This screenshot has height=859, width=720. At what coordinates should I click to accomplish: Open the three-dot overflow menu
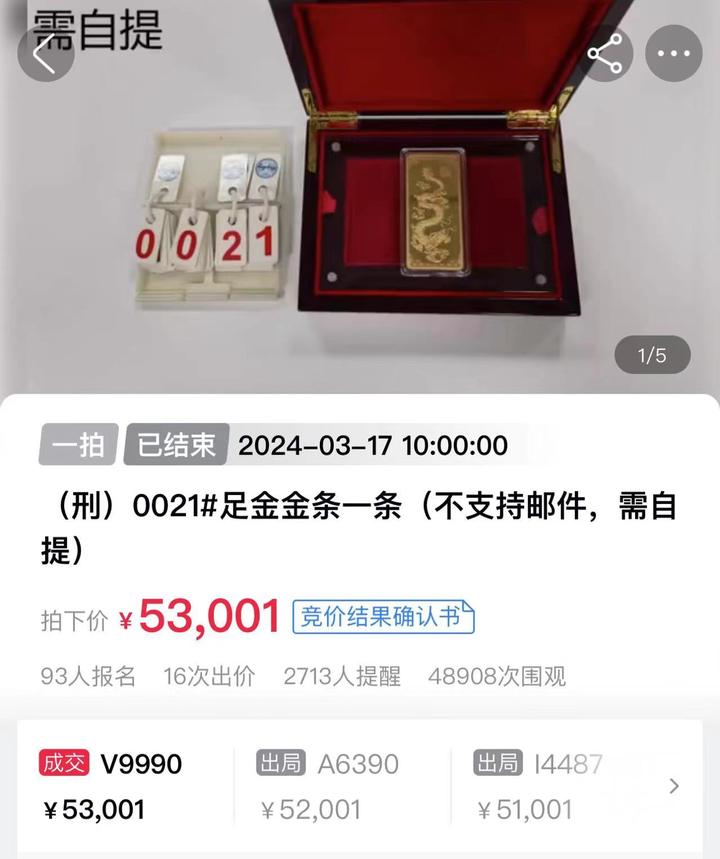click(x=674, y=54)
